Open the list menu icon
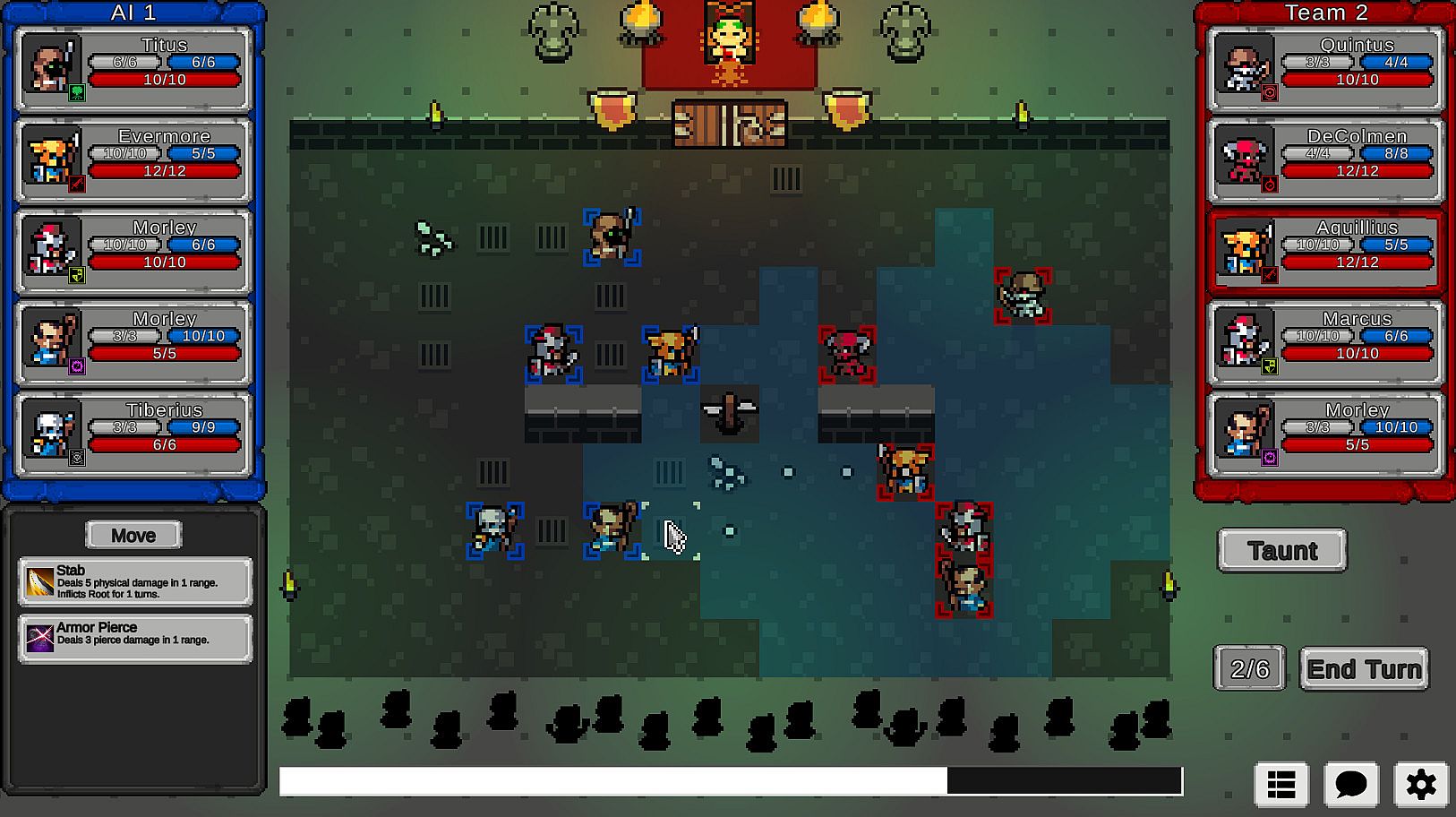Image resolution: width=1456 pixels, height=817 pixels. pyautogui.click(x=1281, y=785)
